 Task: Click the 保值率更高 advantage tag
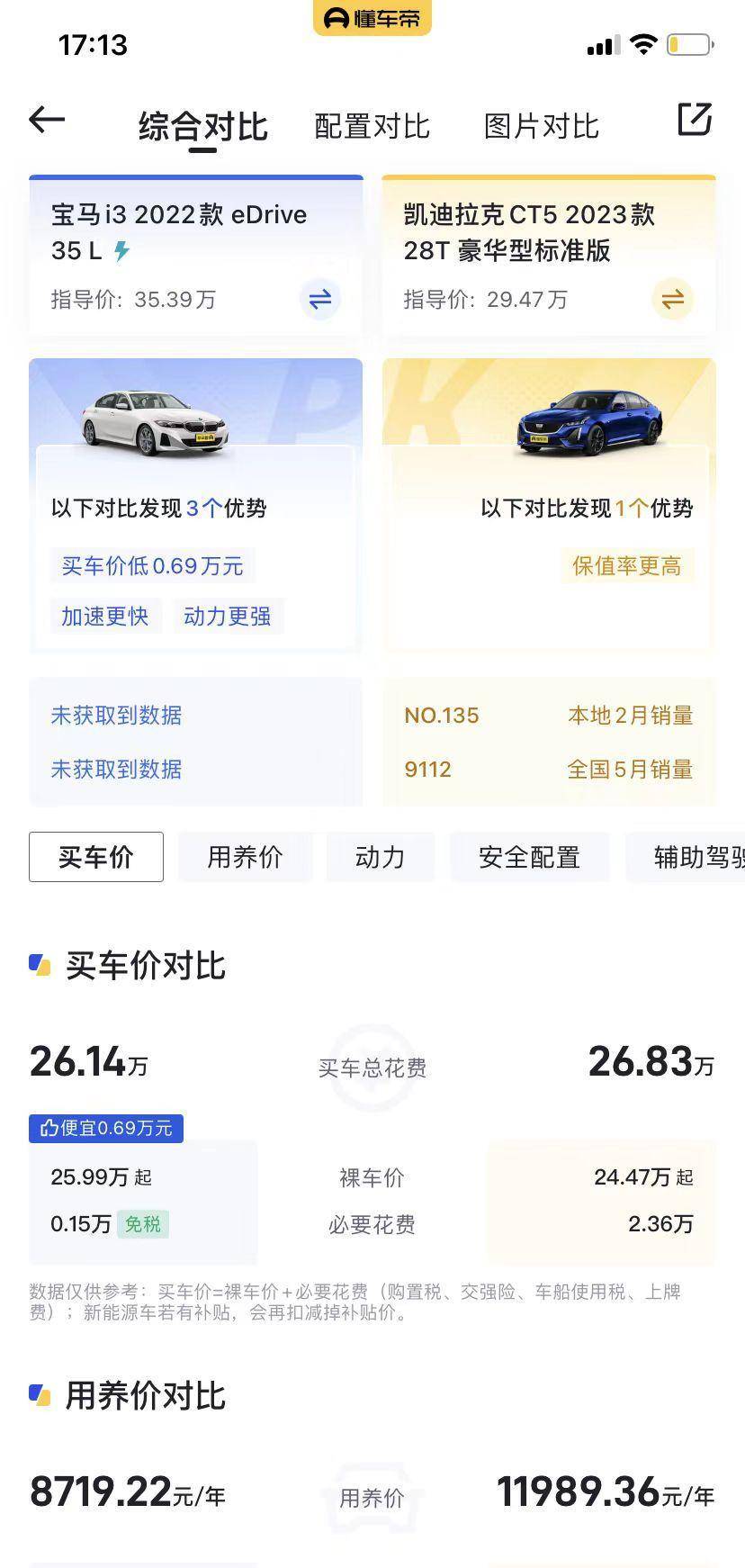626,566
